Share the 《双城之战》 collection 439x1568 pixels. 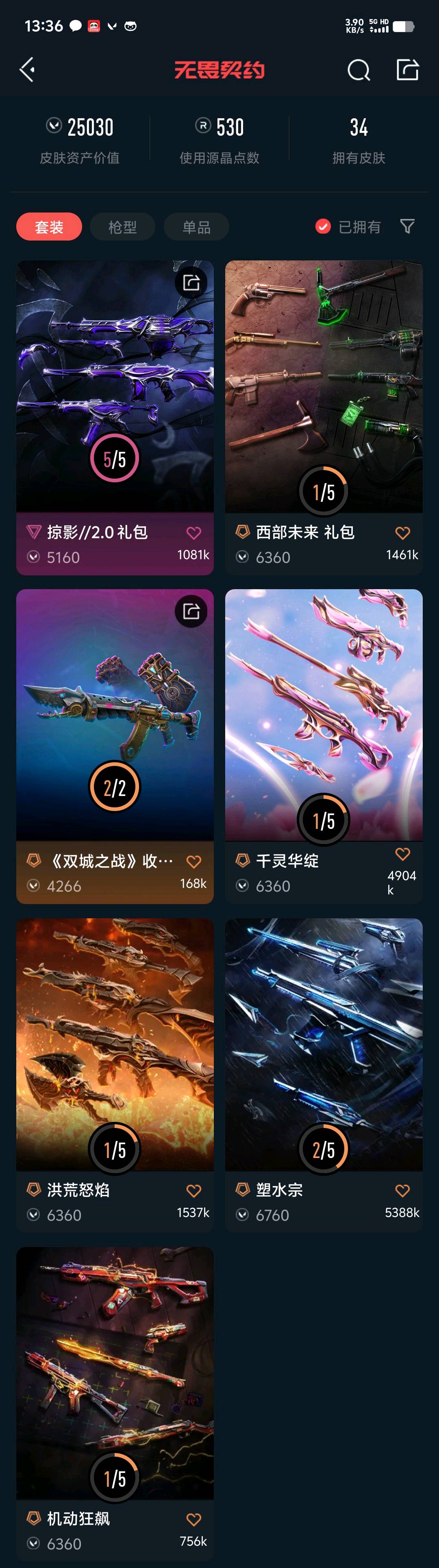(191, 611)
